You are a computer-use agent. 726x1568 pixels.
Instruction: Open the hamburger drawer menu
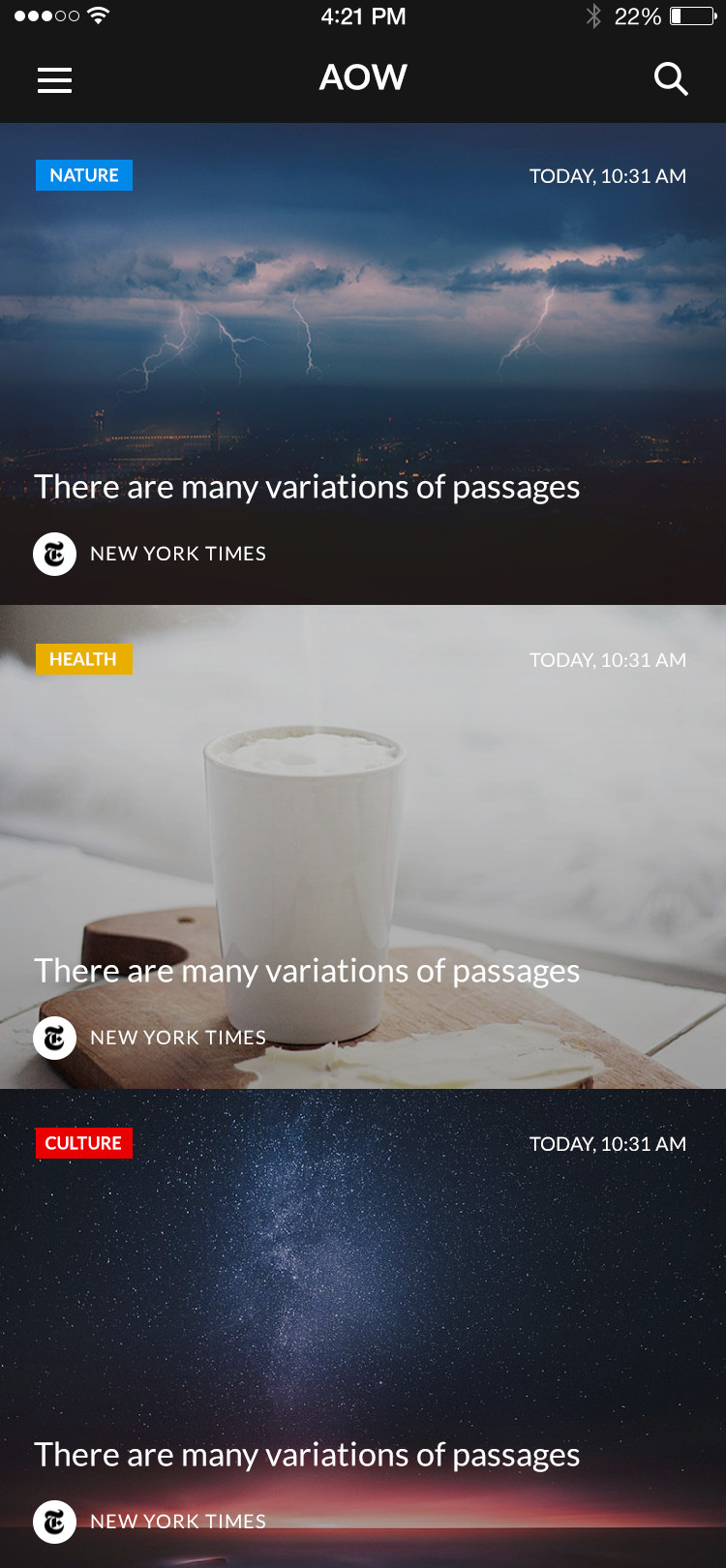coord(55,80)
